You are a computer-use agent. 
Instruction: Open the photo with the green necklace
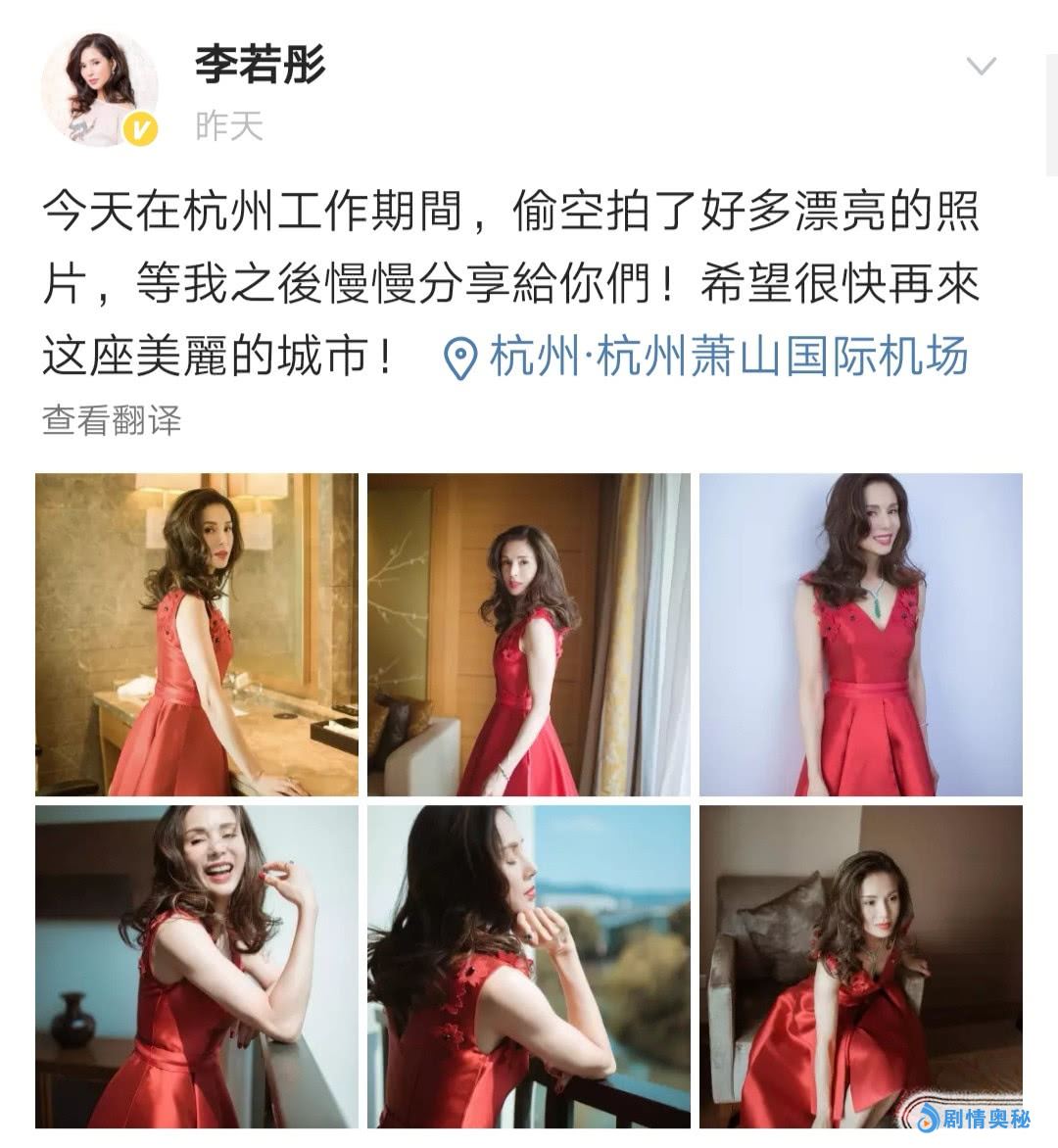pyautogui.click(x=860, y=635)
